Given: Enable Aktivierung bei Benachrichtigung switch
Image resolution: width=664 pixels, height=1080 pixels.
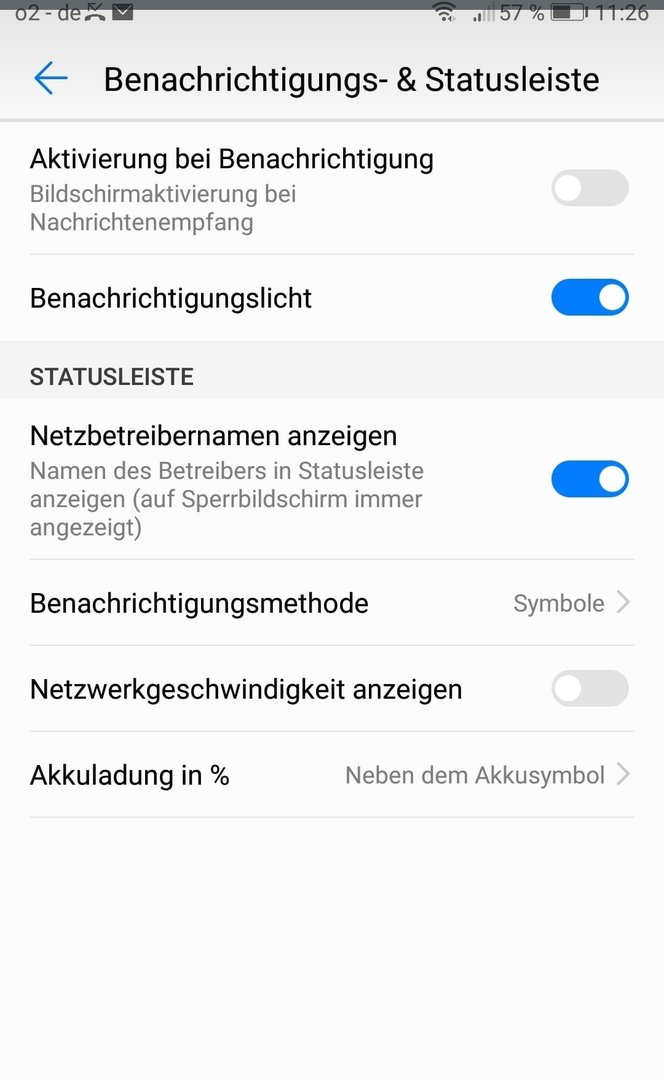Looking at the screenshot, I should click(x=590, y=188).
